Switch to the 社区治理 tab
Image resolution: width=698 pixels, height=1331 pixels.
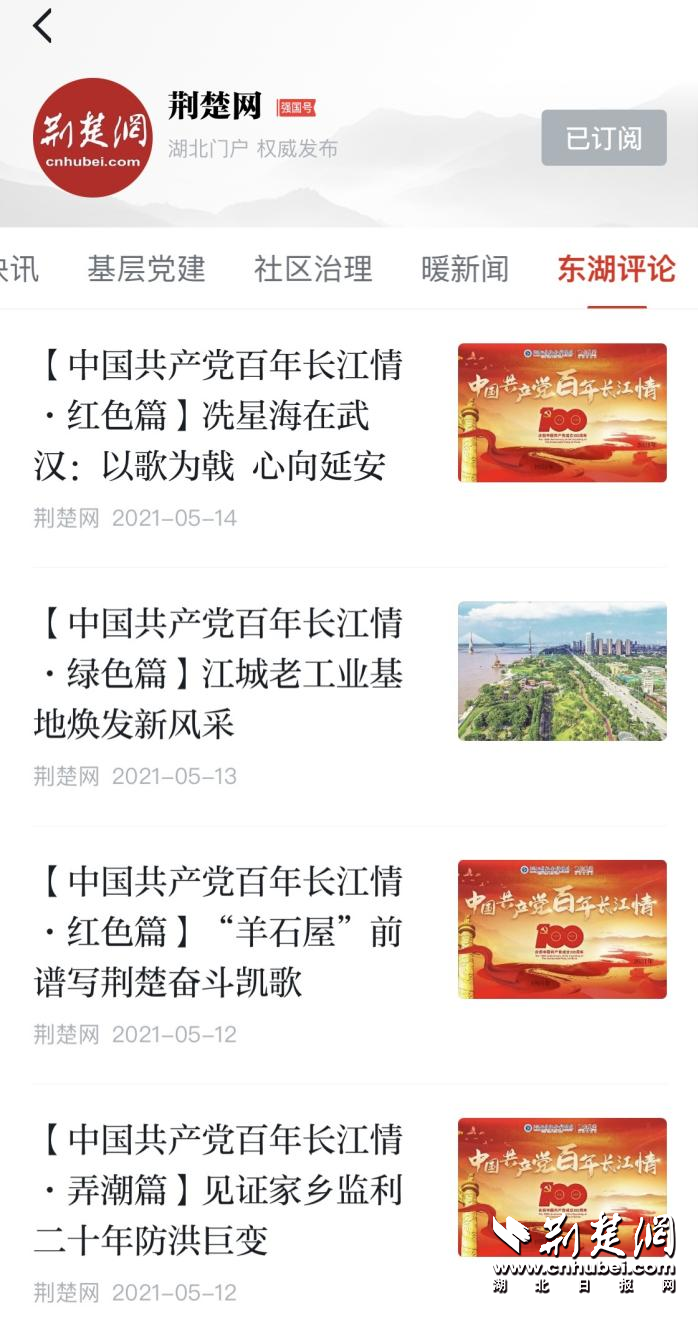tap(313, 269)
